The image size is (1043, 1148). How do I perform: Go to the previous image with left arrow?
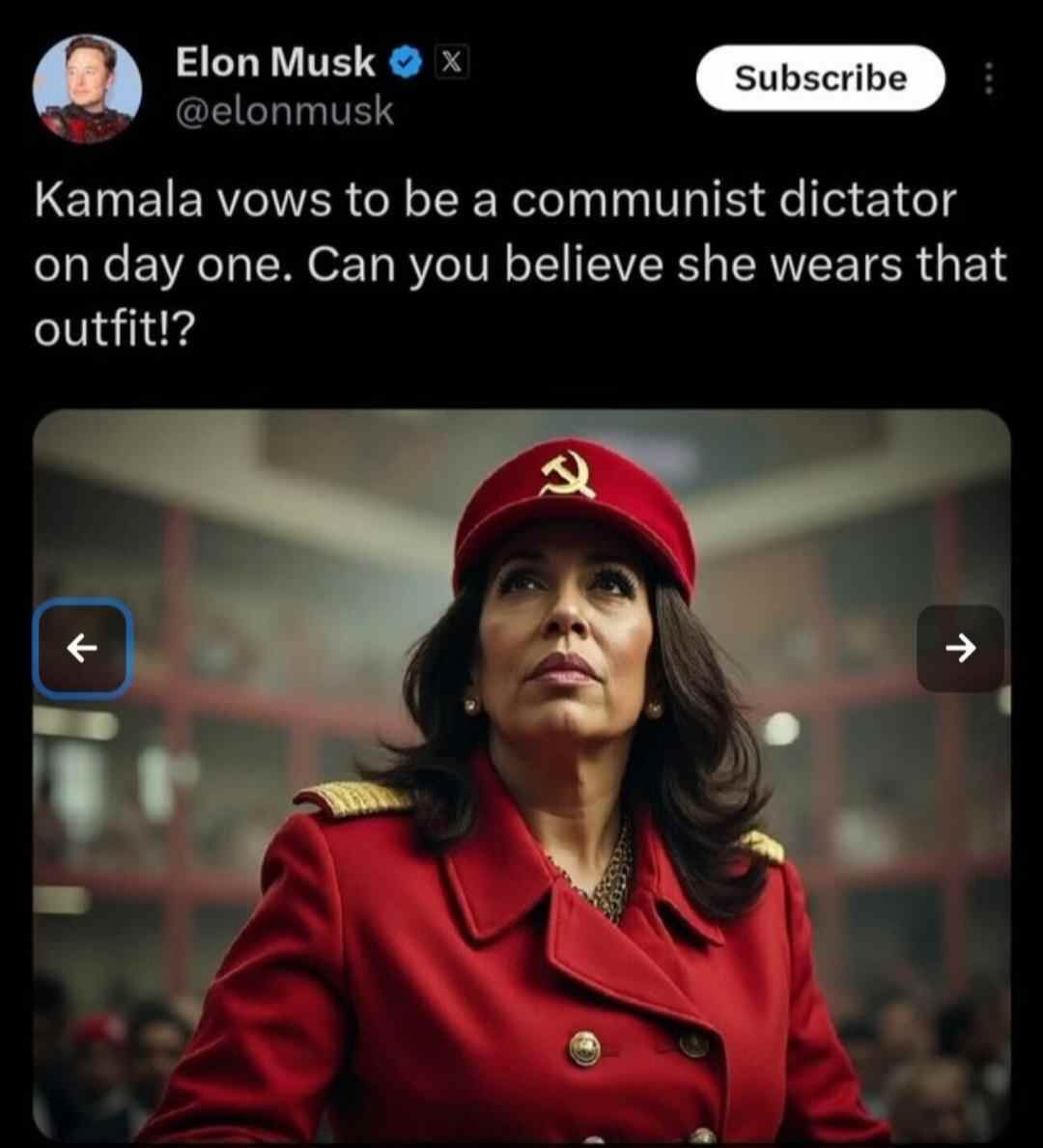pyautogui.click(x=83, y=649)
